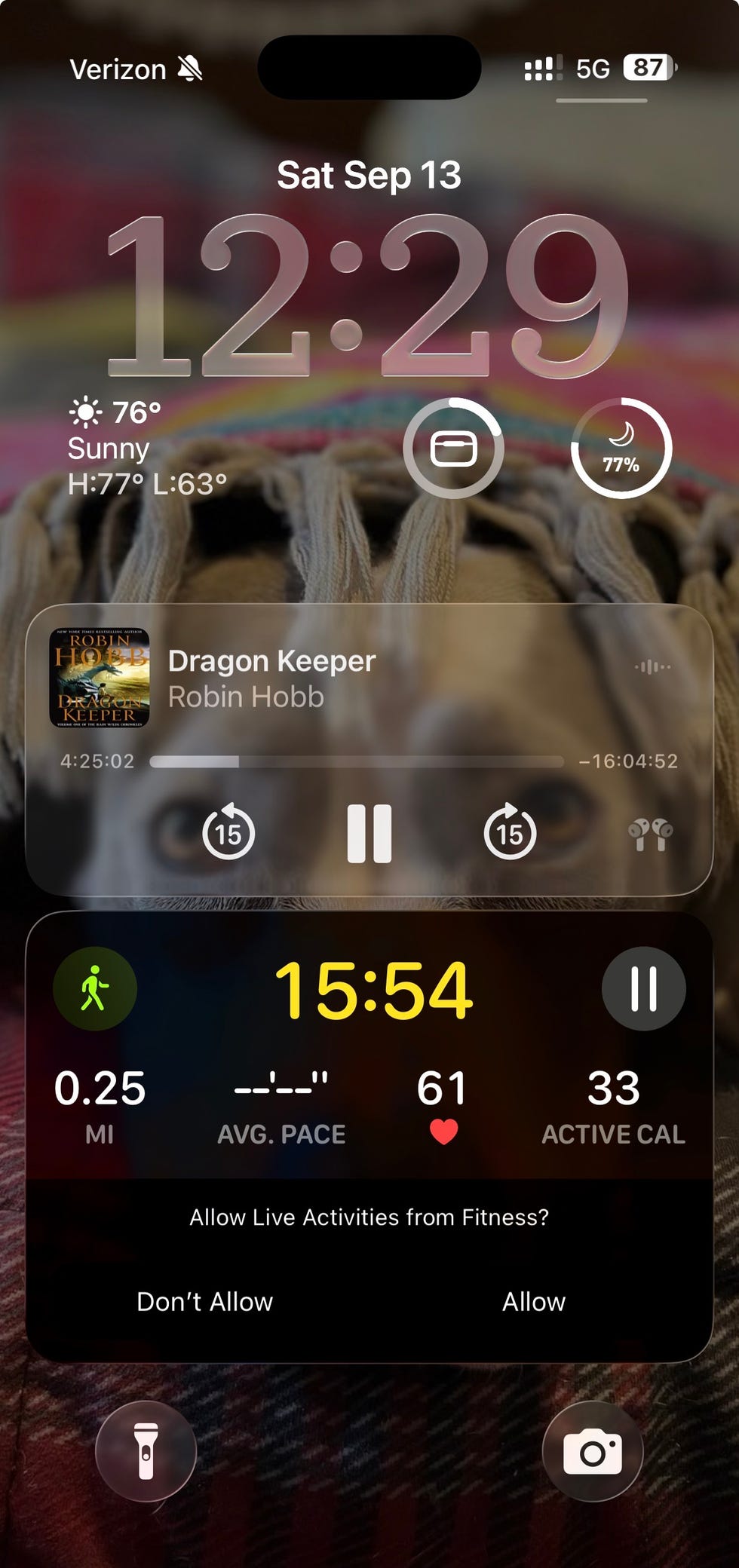Skip forward 15 seconds in audiobook
The width and height of the screenshot is (739, 1568).
pyautogui.click(x=510, y=833)
